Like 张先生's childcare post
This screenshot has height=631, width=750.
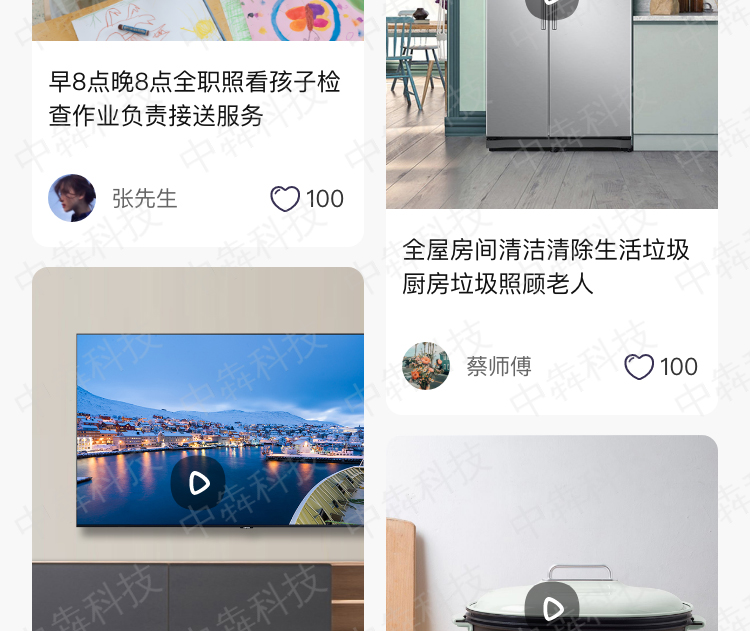click(285, 199)
